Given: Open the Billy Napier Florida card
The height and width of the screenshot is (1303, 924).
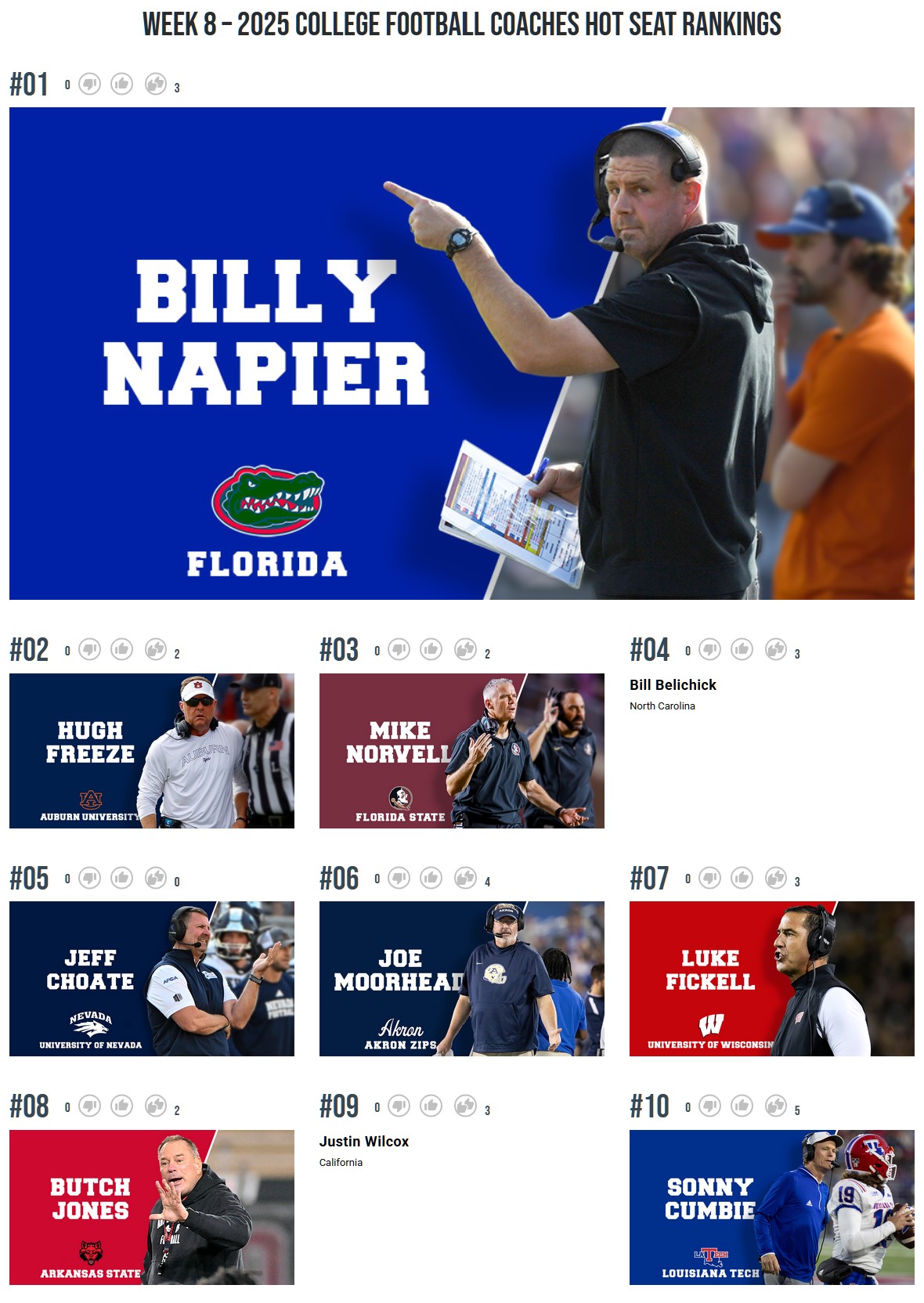Looking at the screenshot, I should click(x=461, y=353).
